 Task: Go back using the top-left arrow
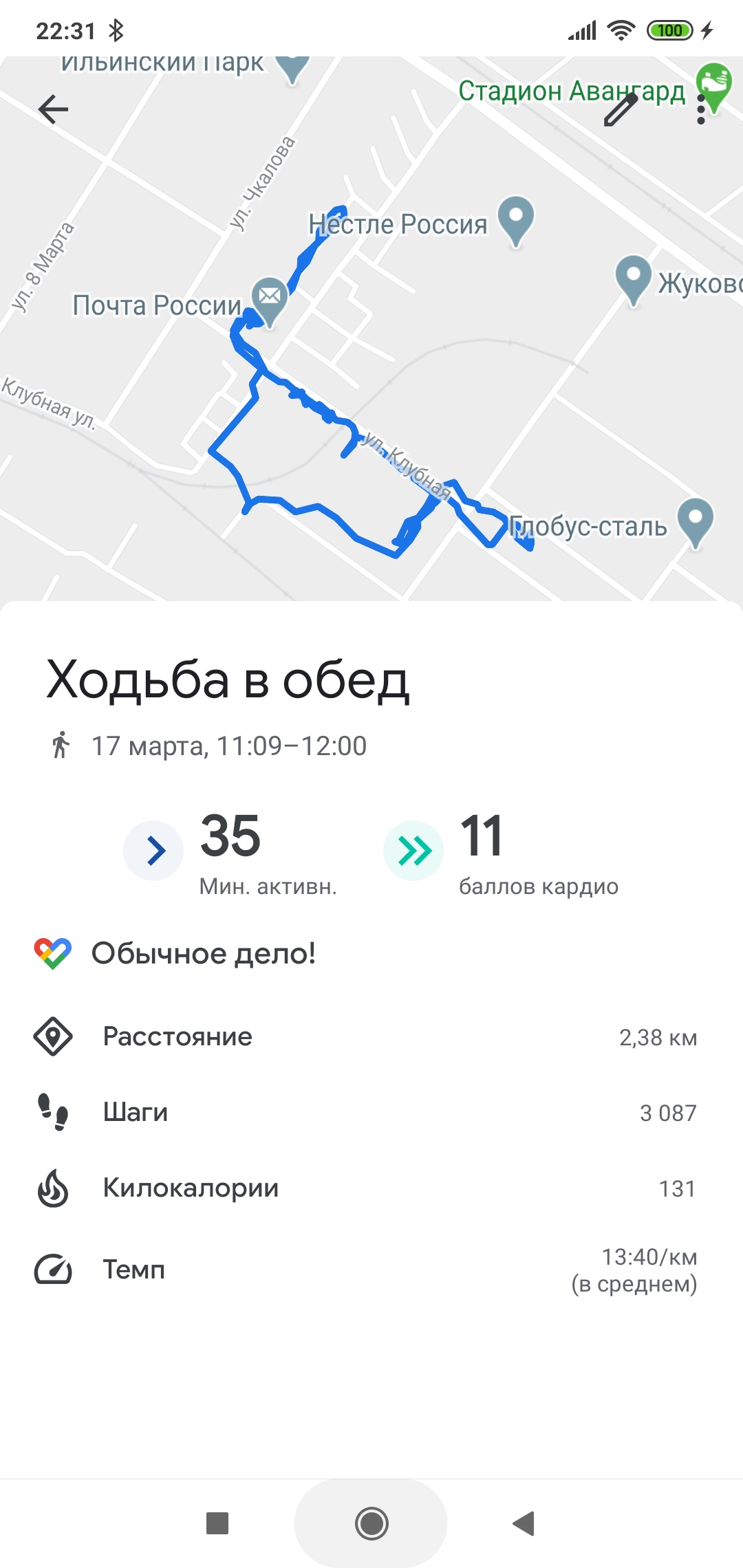(53, 109)
